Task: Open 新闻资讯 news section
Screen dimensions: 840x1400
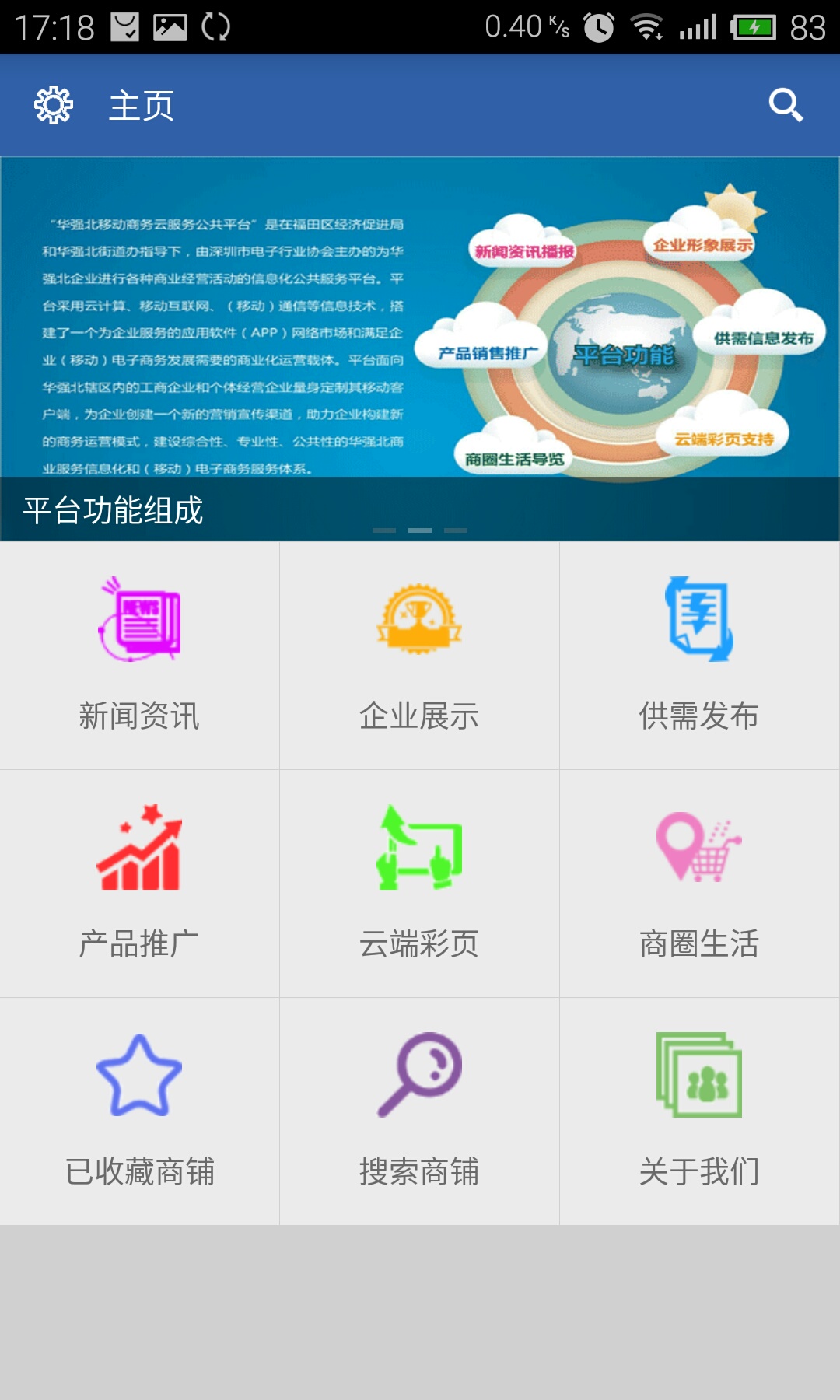Action: pos(139,656)
